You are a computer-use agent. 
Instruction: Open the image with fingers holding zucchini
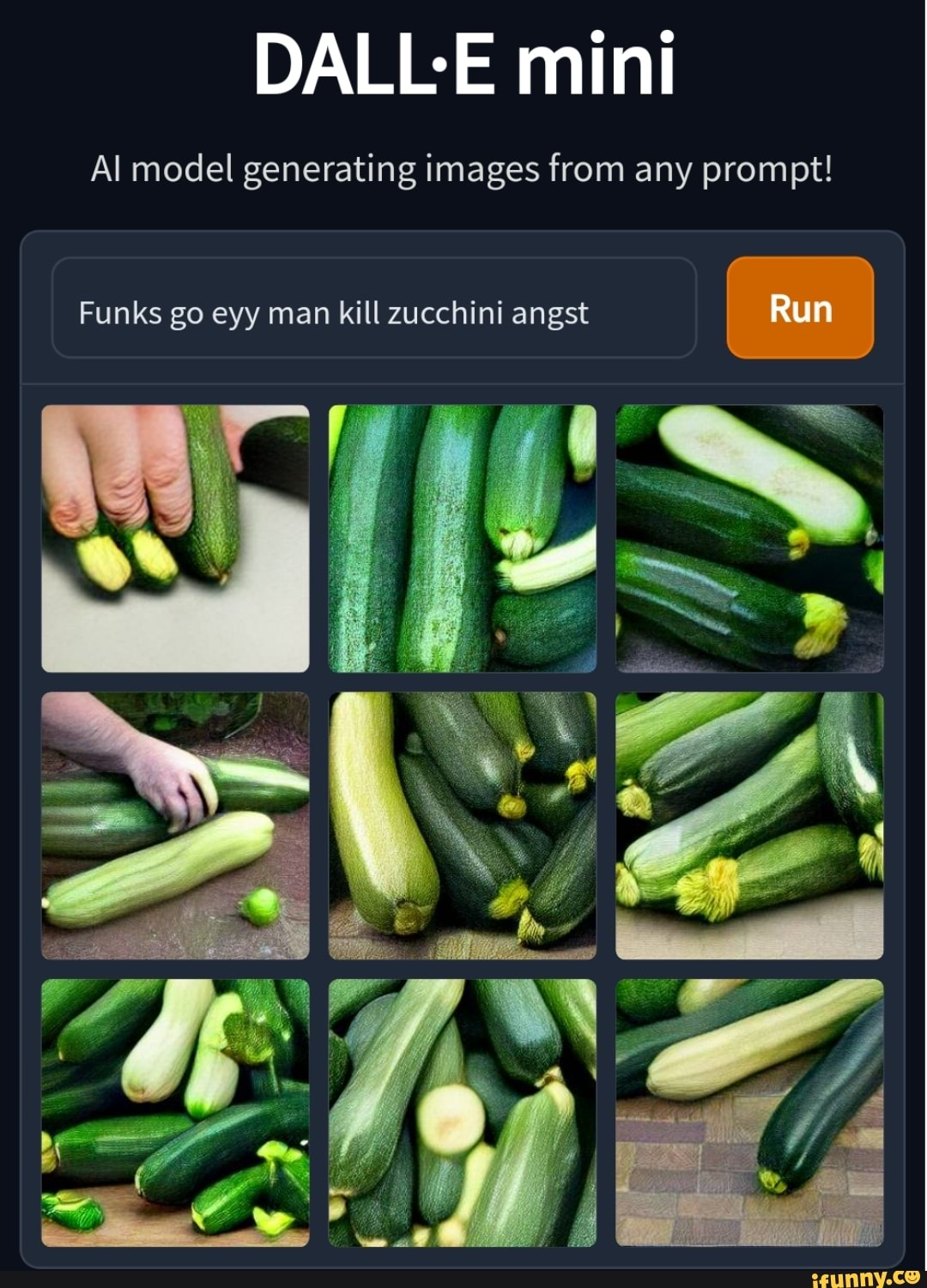coord(175,538)
